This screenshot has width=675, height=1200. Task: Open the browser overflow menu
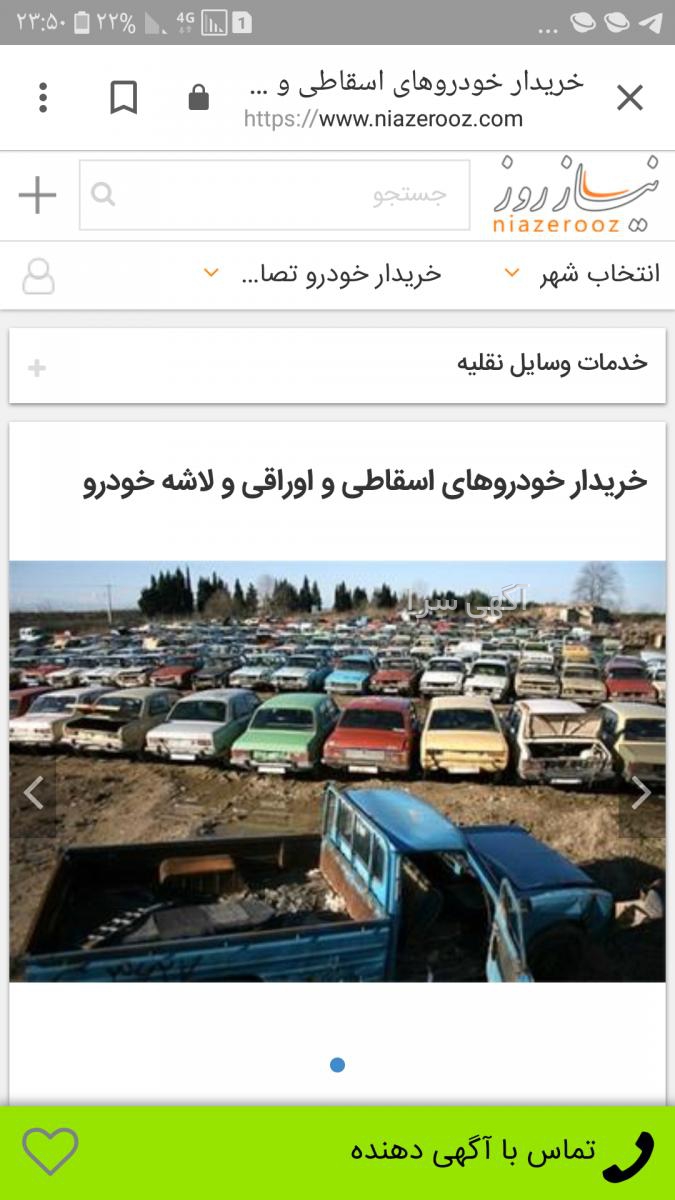pyautogui.click(x=43, y=98)
